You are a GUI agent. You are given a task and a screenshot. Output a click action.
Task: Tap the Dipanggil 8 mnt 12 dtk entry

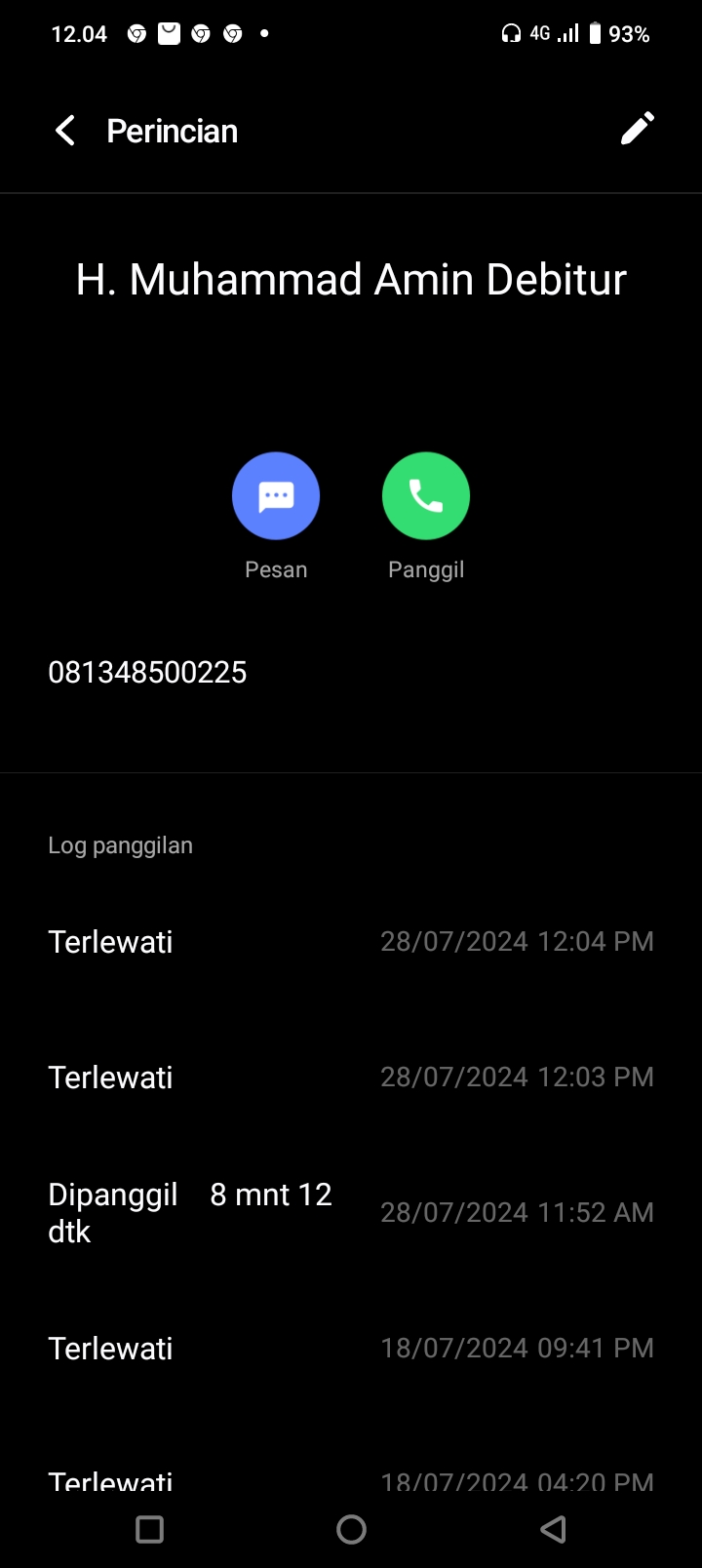351,1211
